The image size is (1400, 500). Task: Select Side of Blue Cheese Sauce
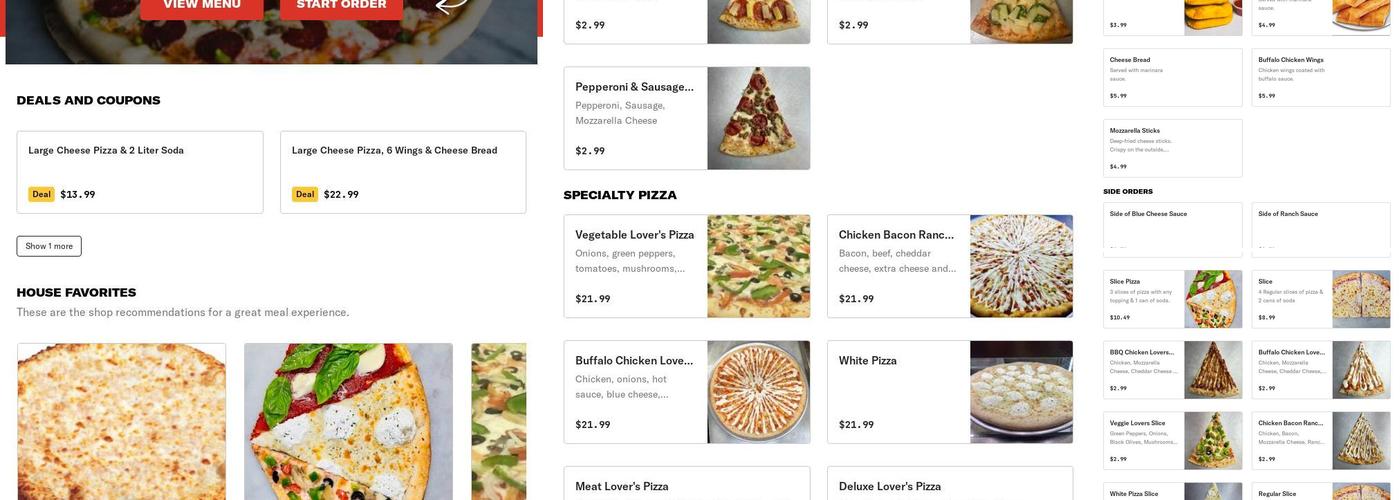(1172, 229)
